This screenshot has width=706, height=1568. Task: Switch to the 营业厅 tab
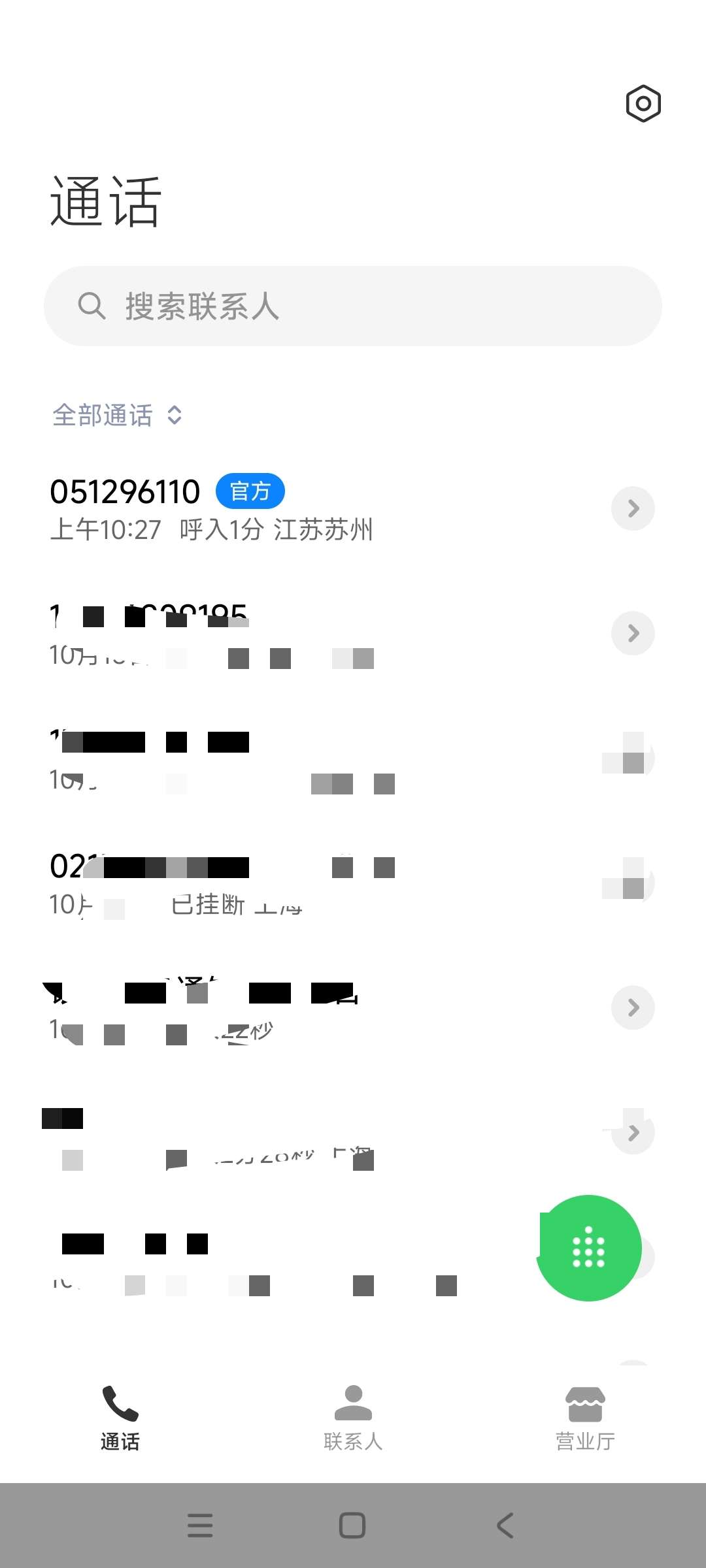pyautogui.click(x=585, y=1416)
